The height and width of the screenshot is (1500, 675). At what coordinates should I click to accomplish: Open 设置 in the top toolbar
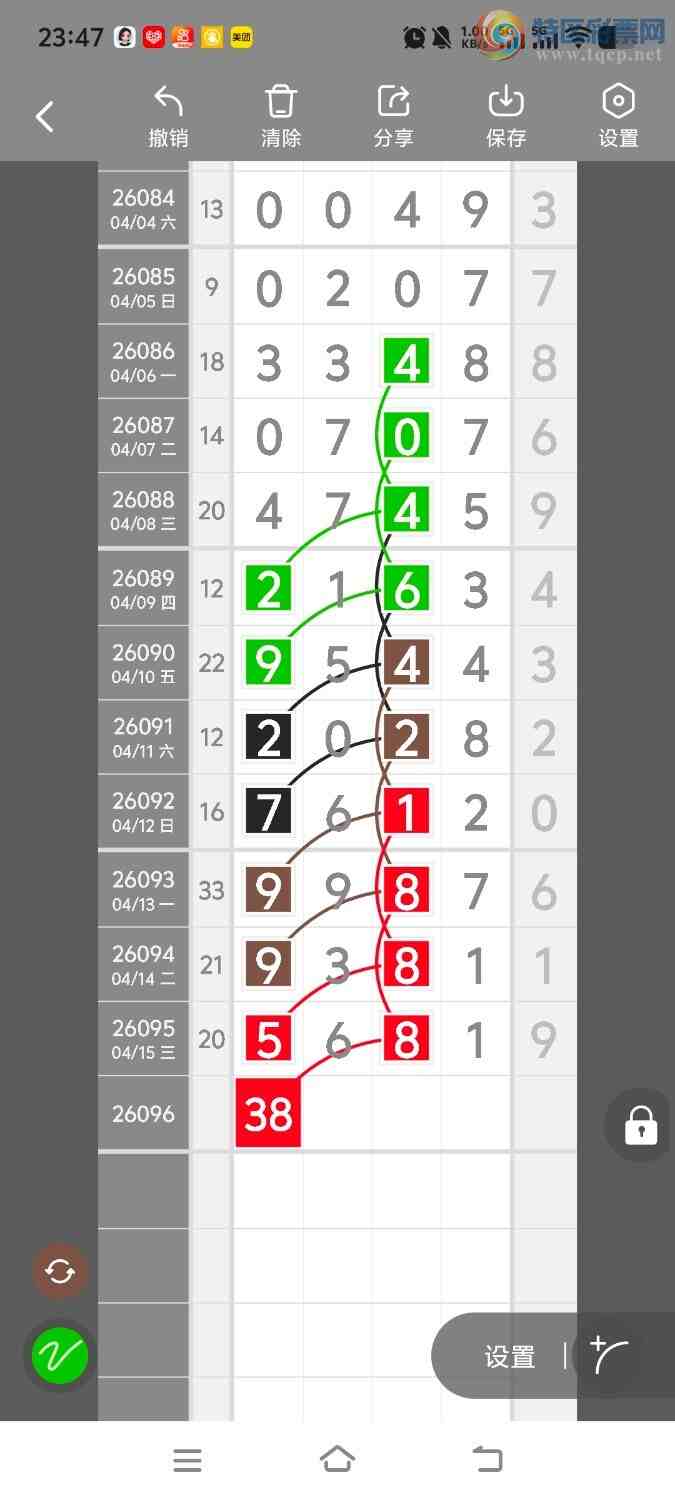(618, 117)
